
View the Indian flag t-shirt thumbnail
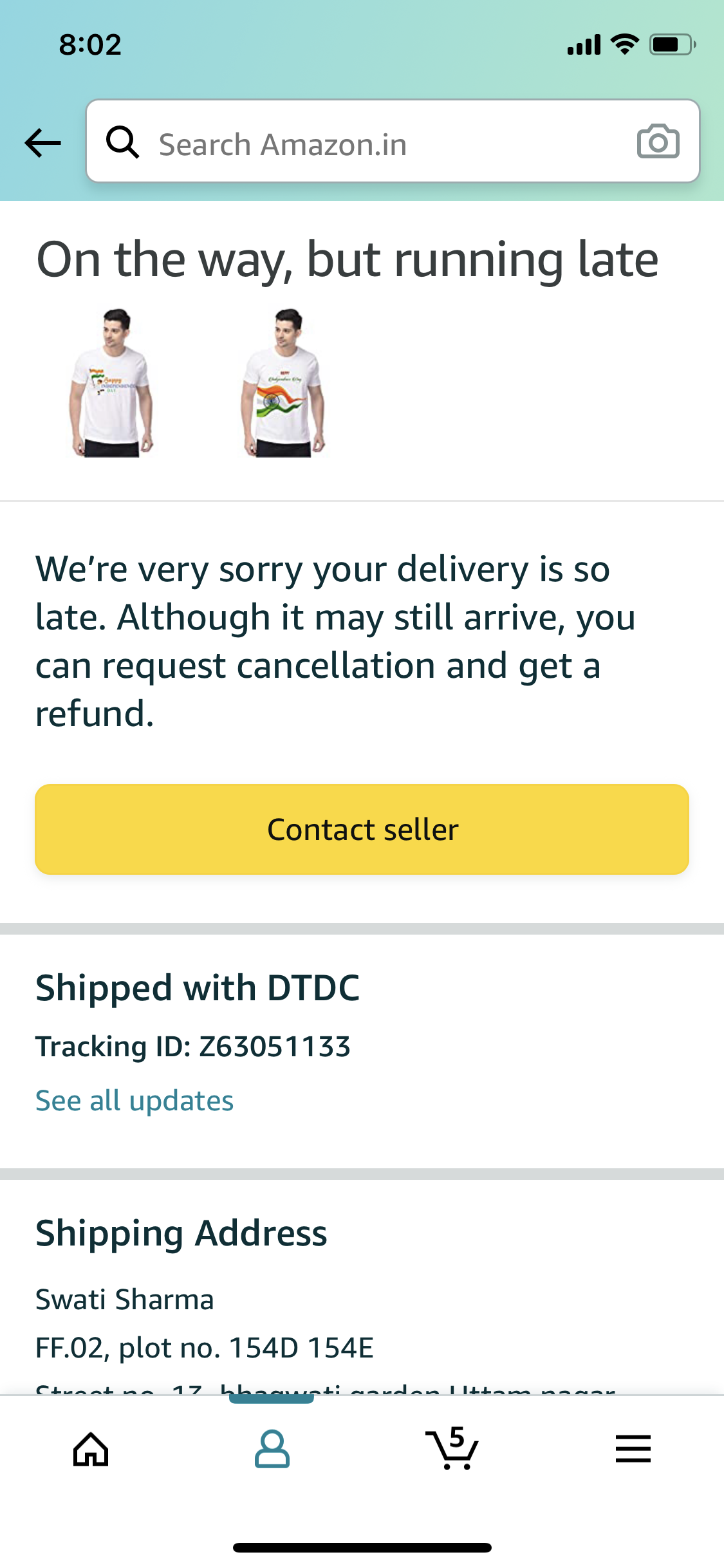pos(283,384)
